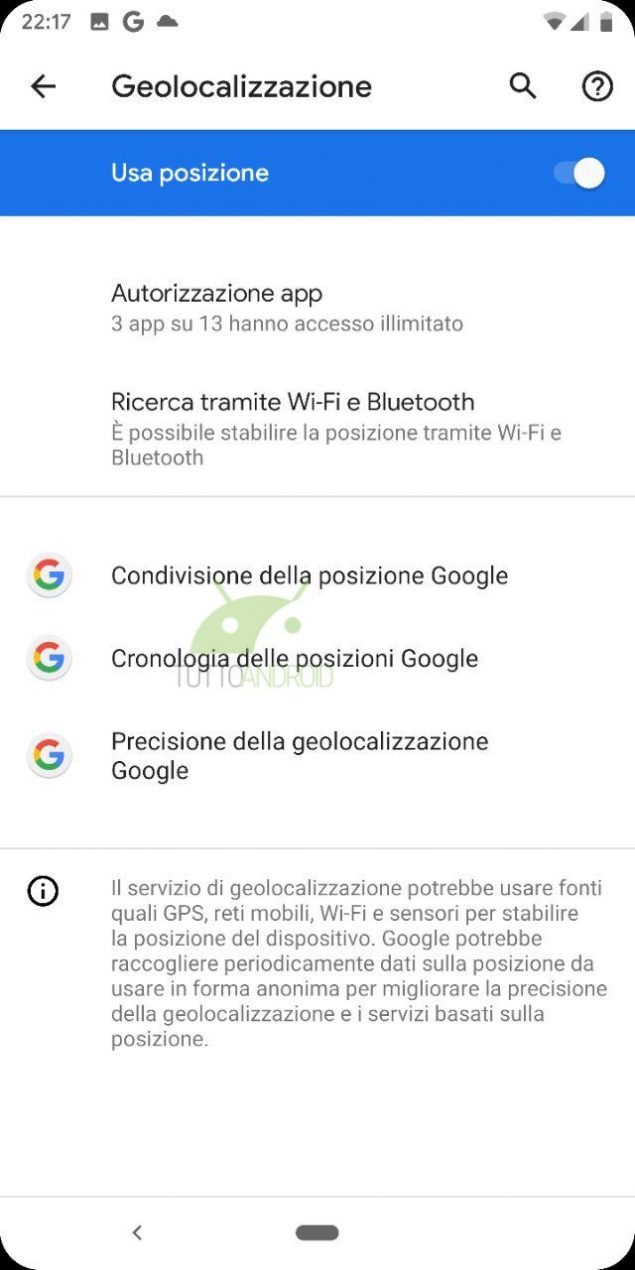Screen dimensions: 635x1270
Task: Open the search magnifier in settings
Action: 523,86
